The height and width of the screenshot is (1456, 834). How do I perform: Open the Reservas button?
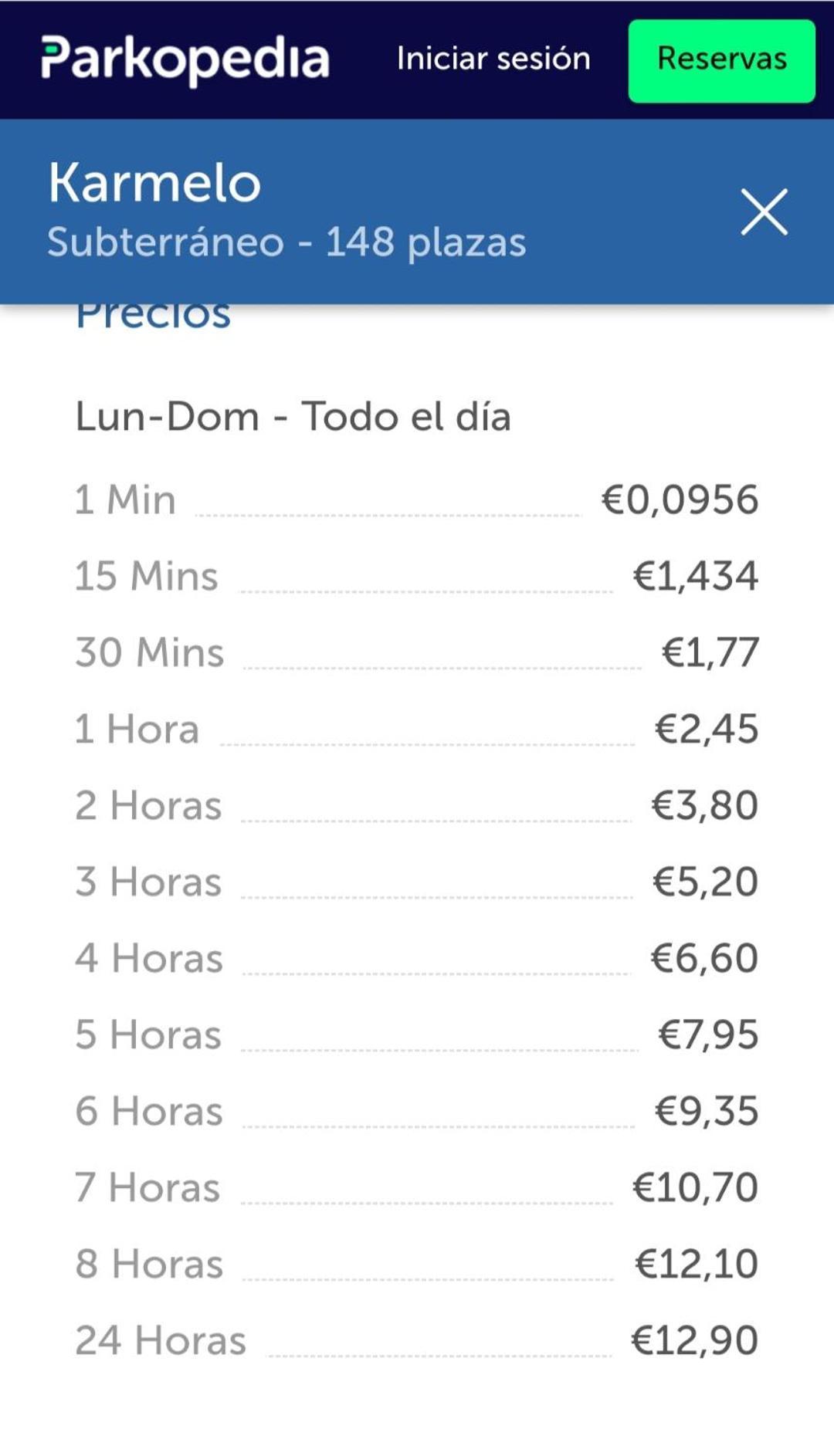(x=721, y=60)
